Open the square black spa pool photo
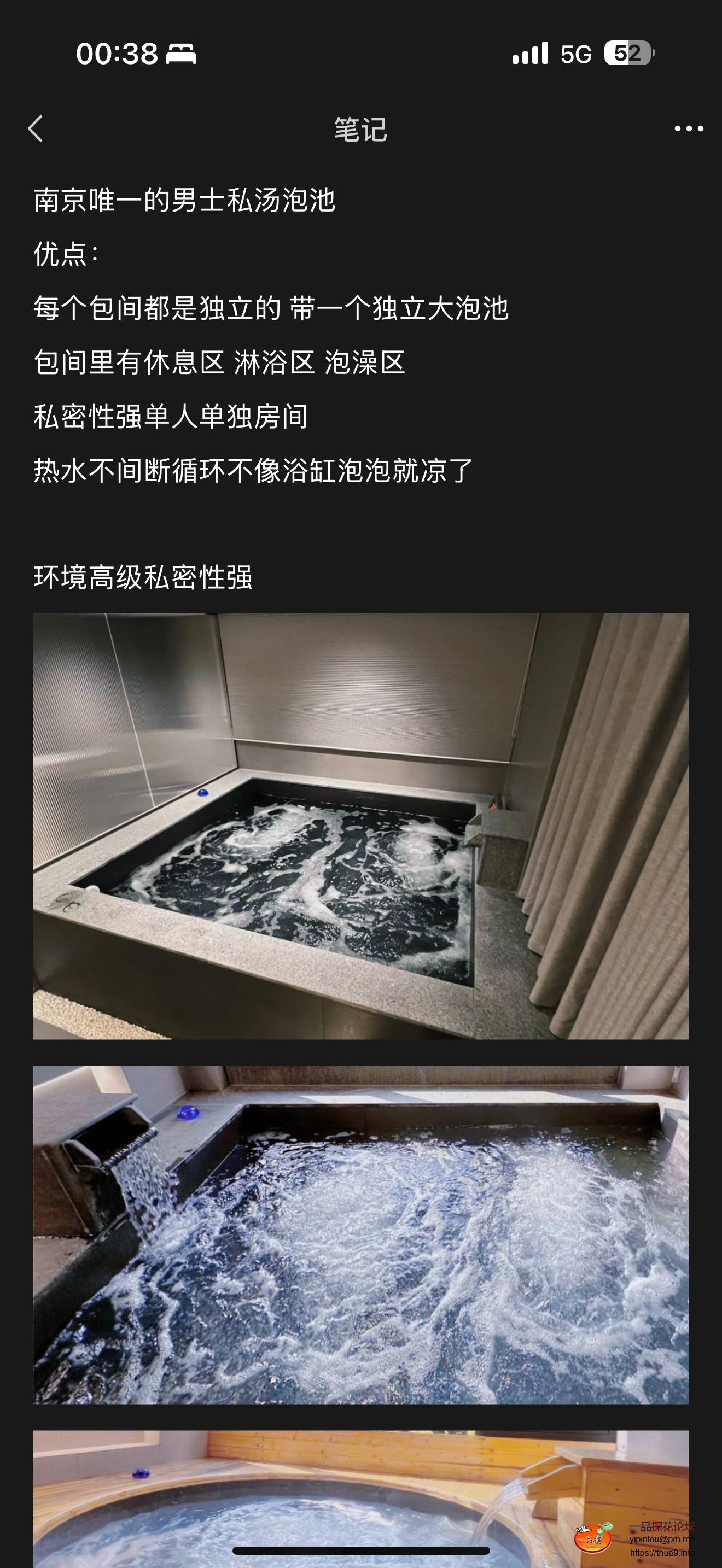The image size is (722, 1568). pyautogui.click(x=360, y=826)
